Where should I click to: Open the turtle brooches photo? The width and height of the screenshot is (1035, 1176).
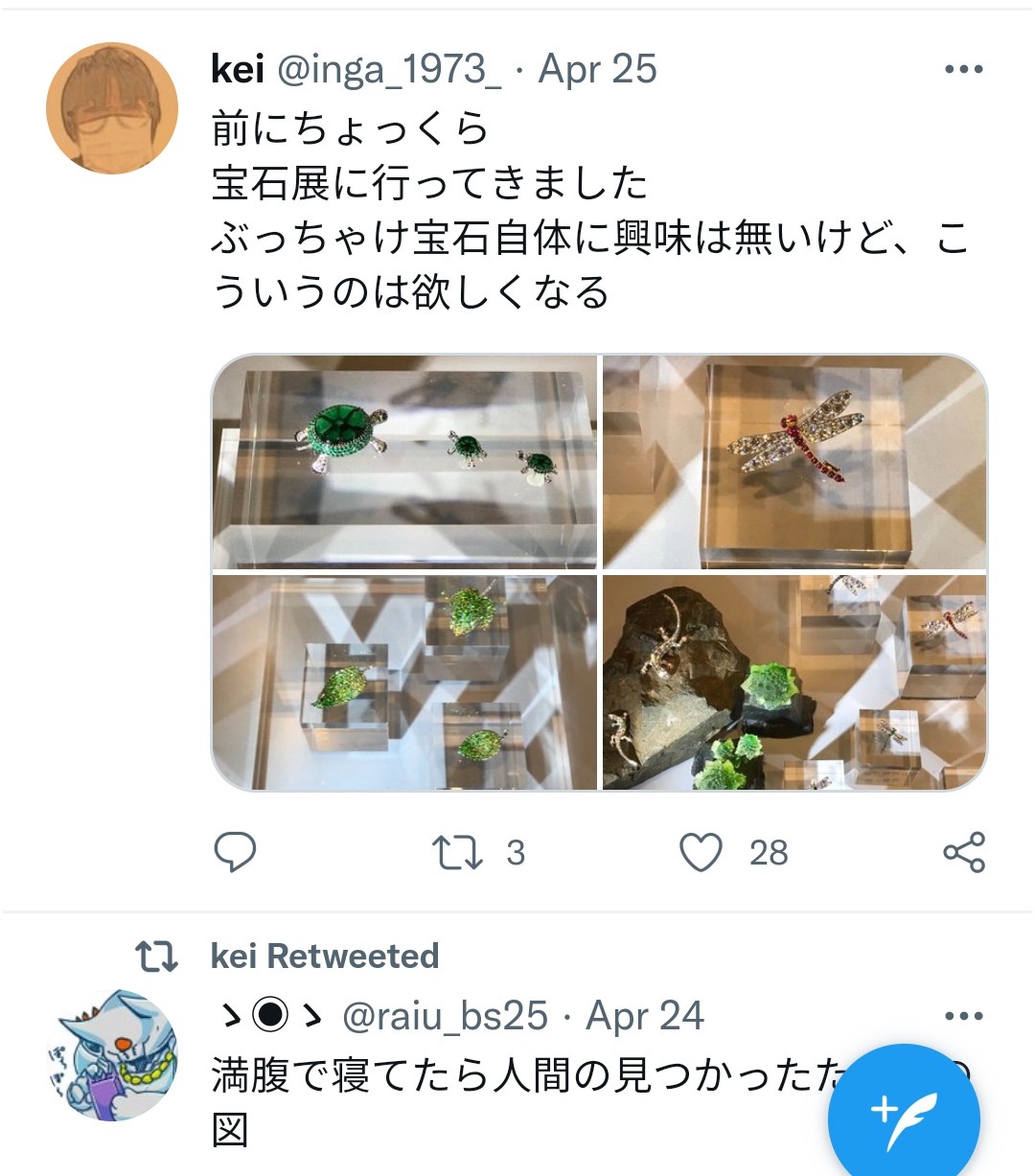click(x=405, y=461)
